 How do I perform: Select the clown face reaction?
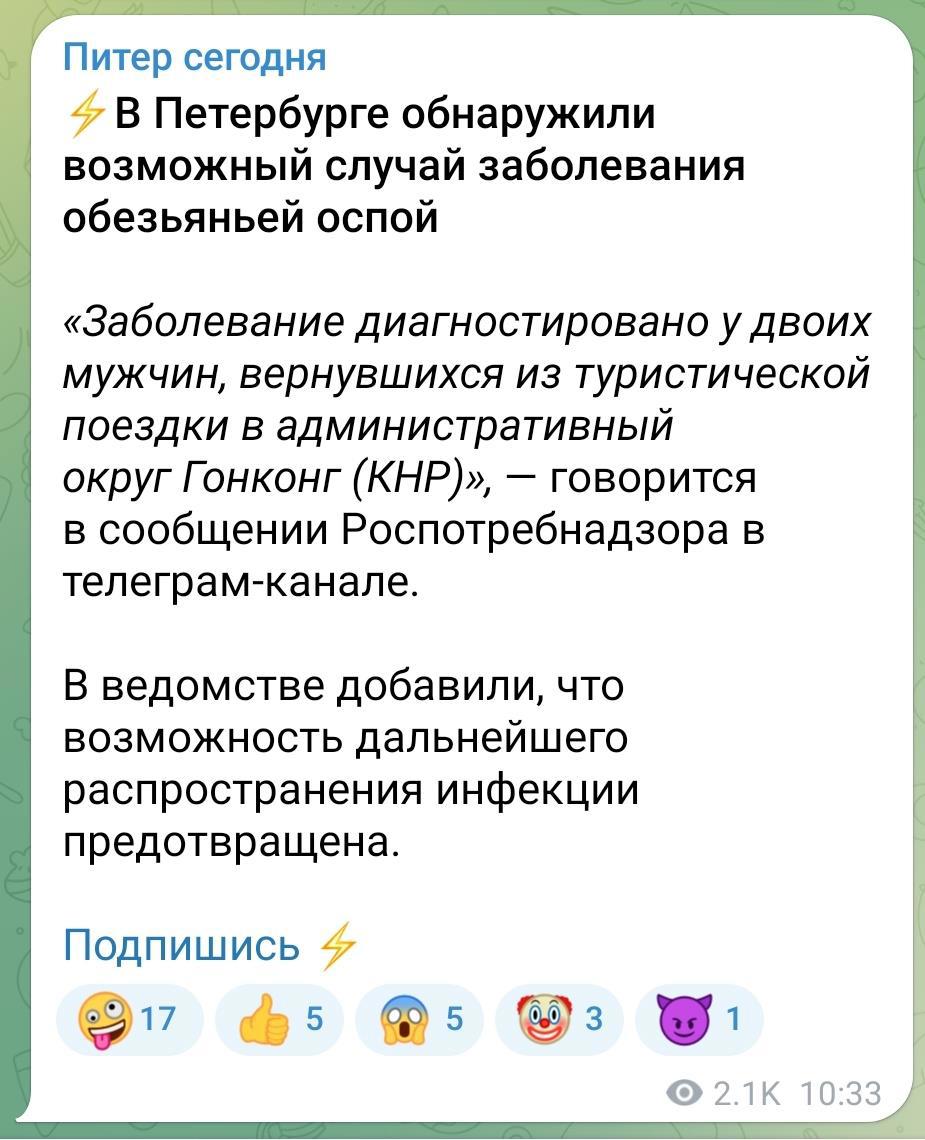coord(559,1019)
